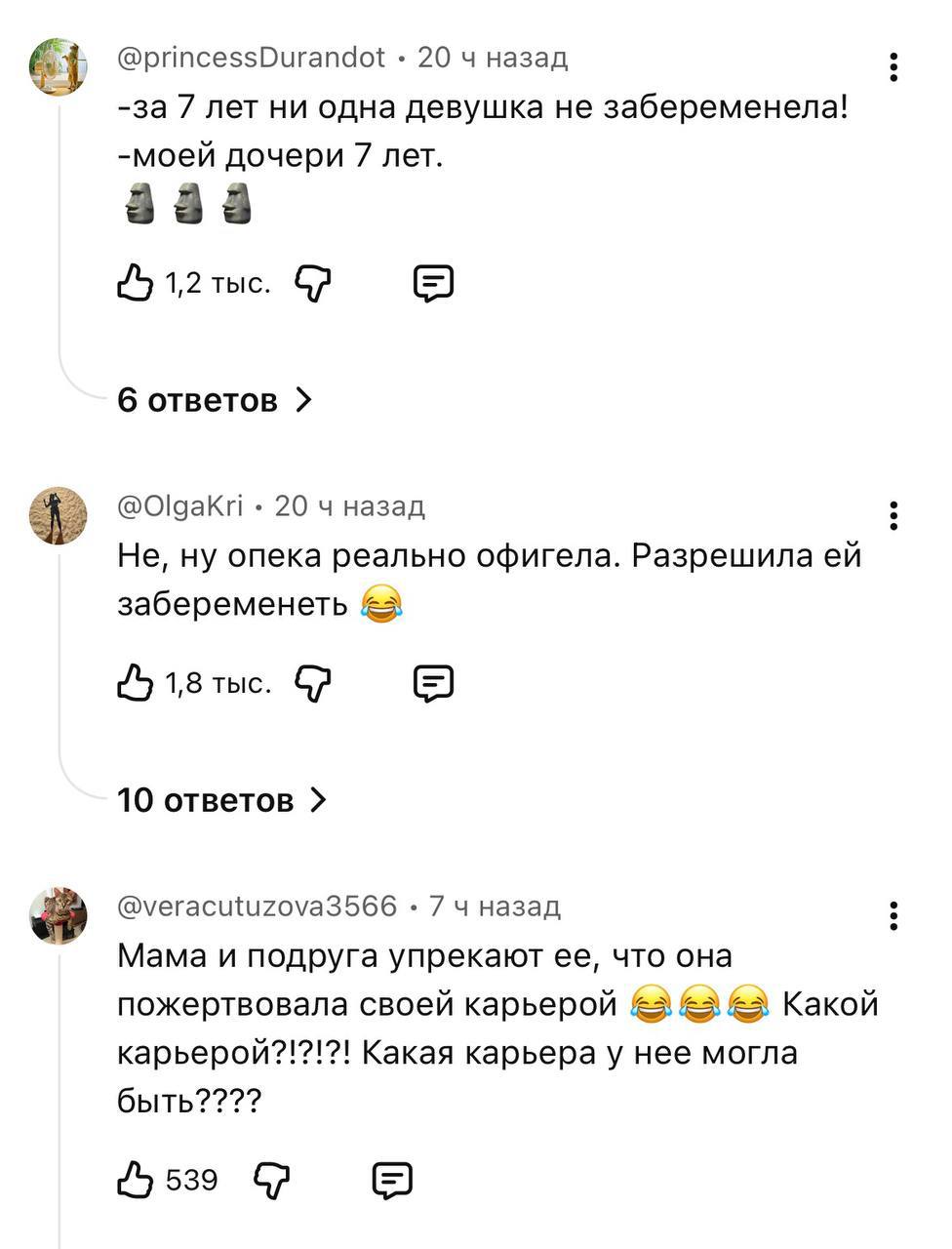Dislike the comment by @OlgaKri
The height and width of the screenshot is (1249, 952).
[313, 683]
